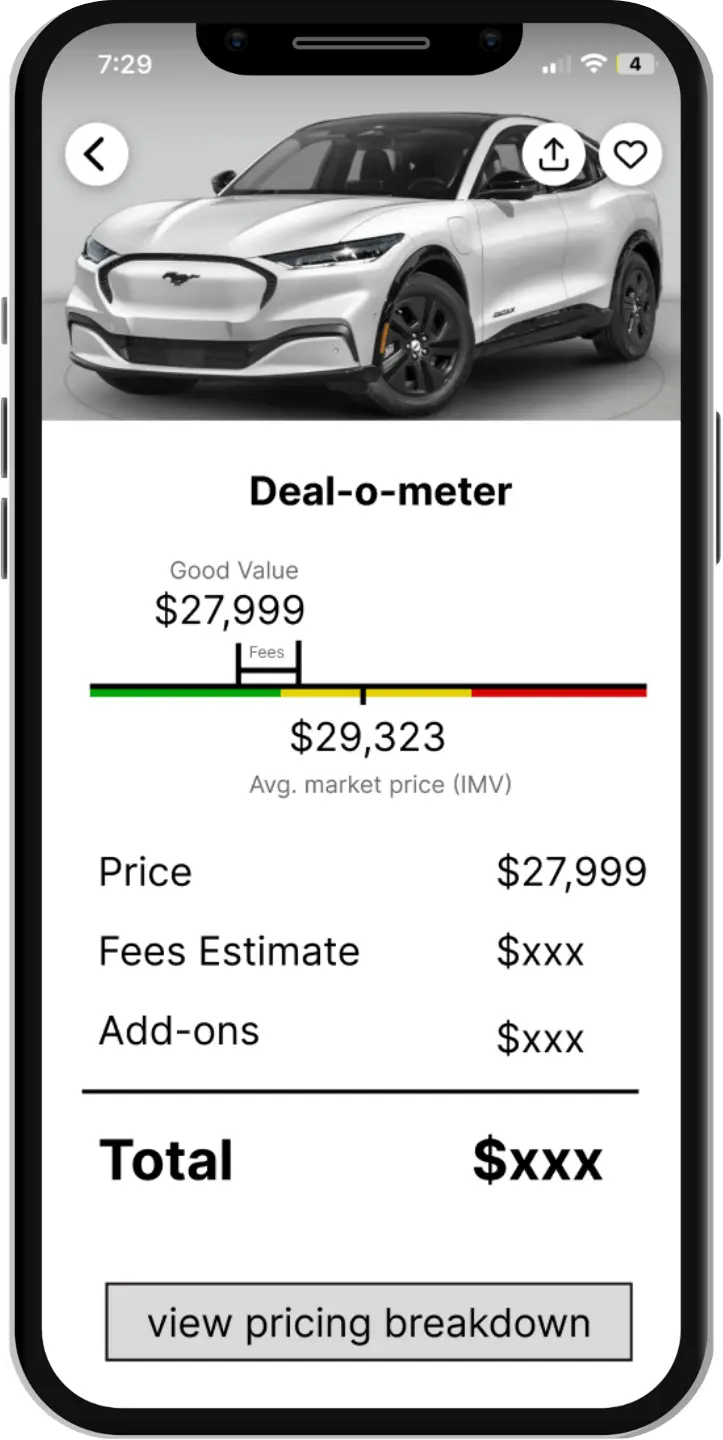This screenshot has height=1440, width=723.
Task: Tap view pricing breakdown button
Action: point(368,1322)
